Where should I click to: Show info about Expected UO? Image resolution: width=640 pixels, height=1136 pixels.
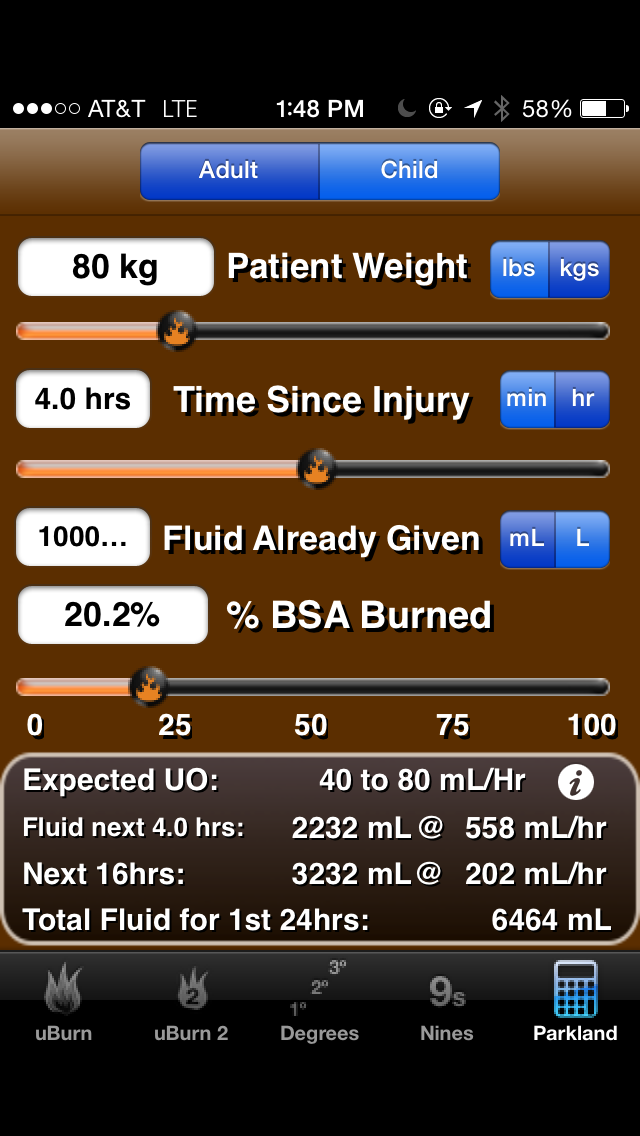click(x=575, y=783)
